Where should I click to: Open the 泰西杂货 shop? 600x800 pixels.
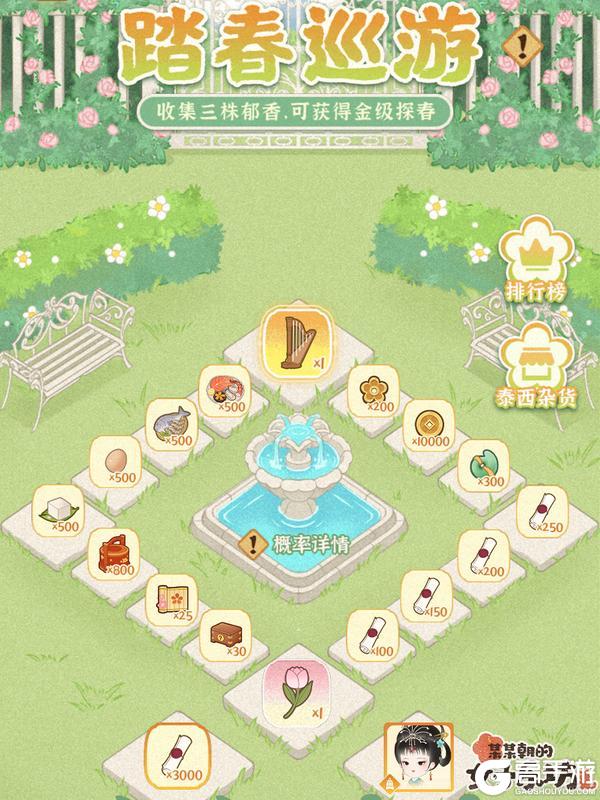click(x=538, y=364)
